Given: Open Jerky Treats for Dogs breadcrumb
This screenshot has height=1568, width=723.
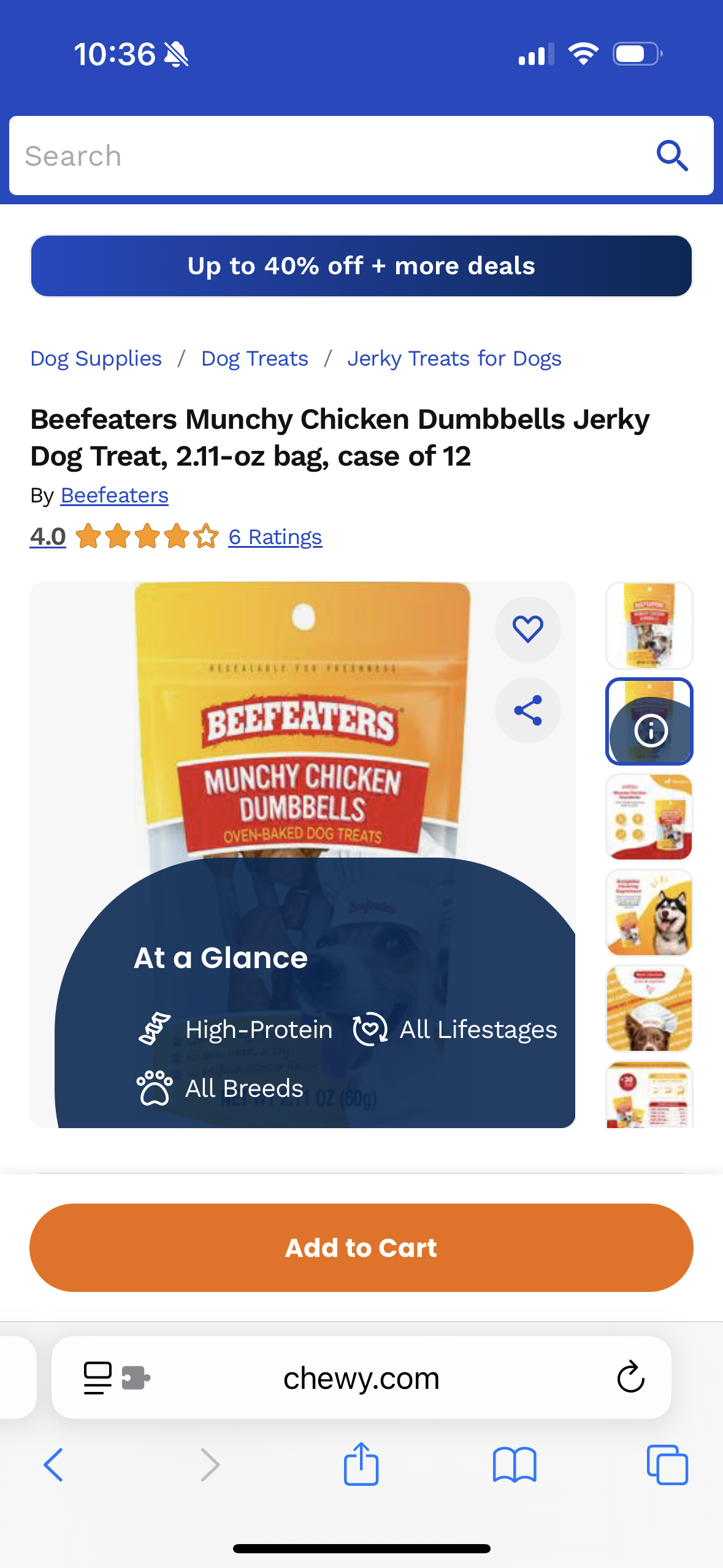Looking at the screenshot, I should coord(454,358).
